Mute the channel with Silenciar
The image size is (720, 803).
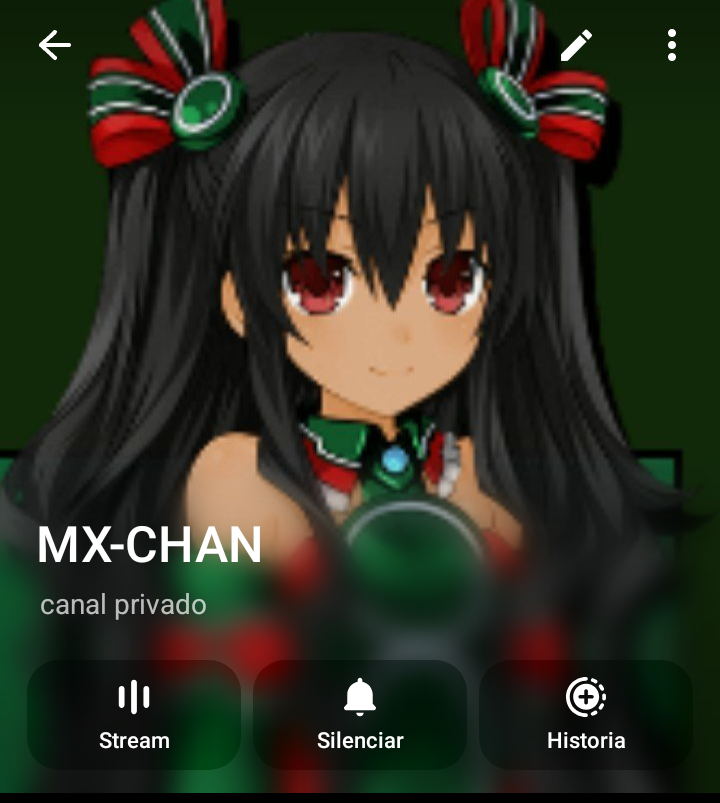pyautogui.click(x=360, y=715)
